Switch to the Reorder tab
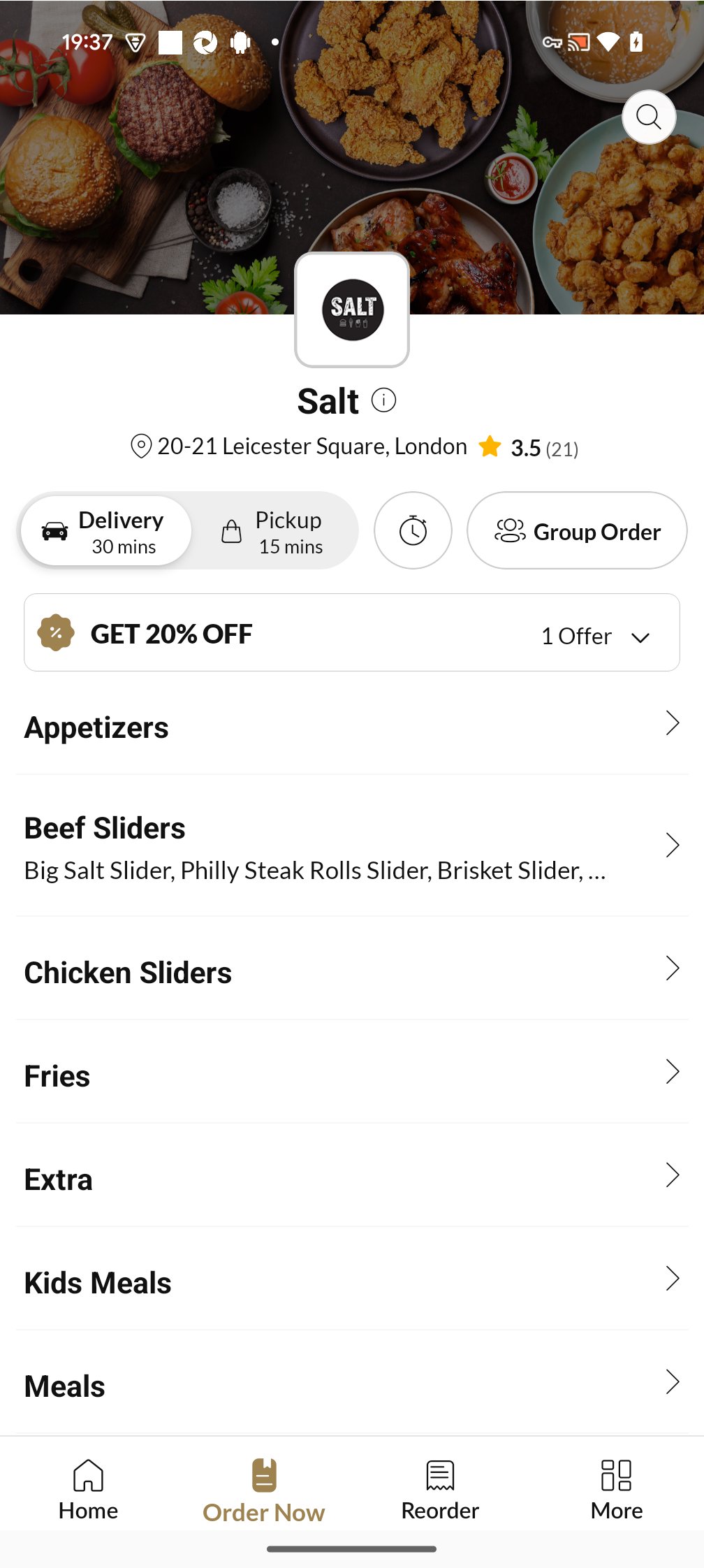This screenshot has height=1568, width=704. click(440, 1490)
